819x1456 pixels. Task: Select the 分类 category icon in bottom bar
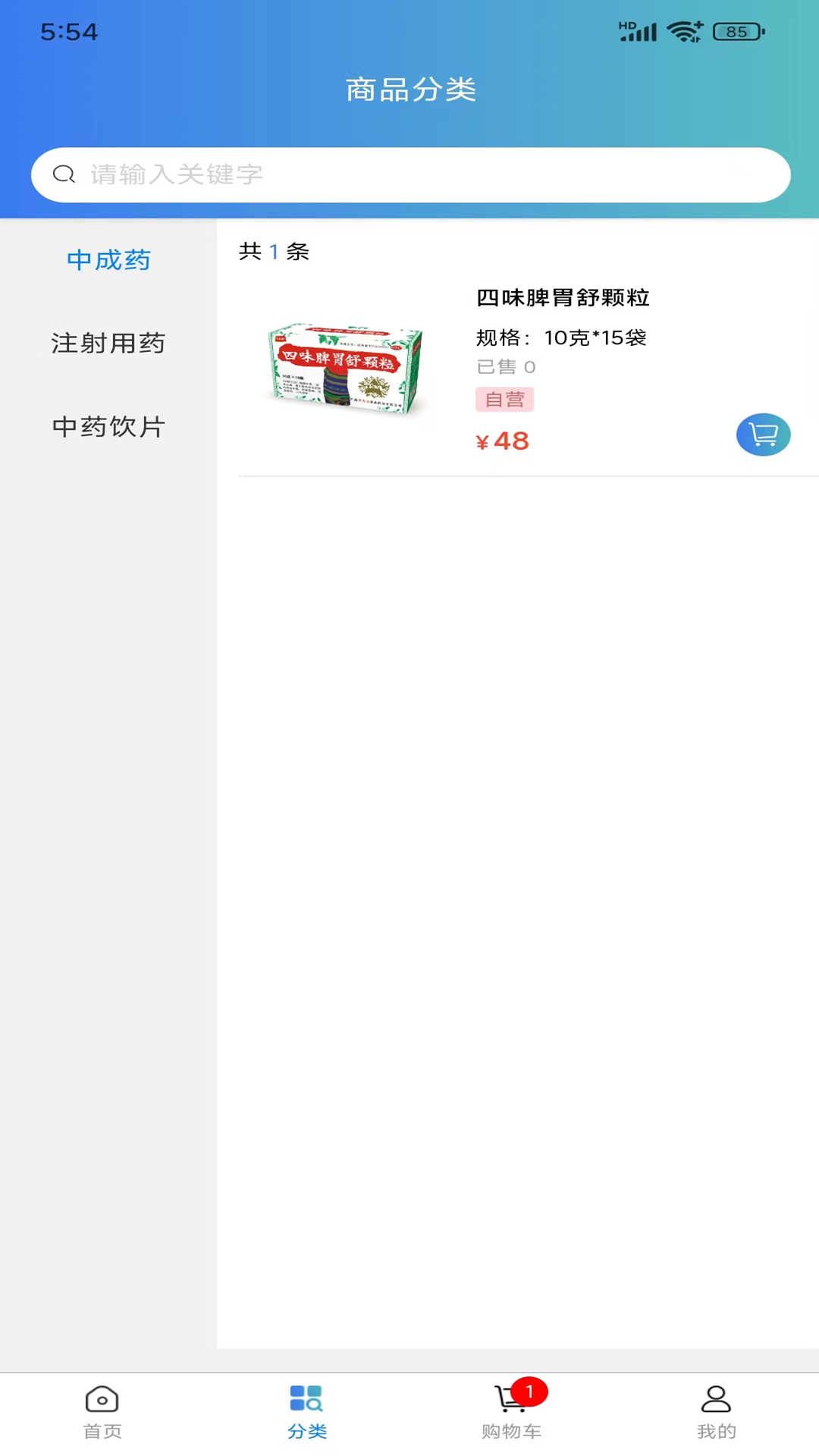coord(306,1399)
